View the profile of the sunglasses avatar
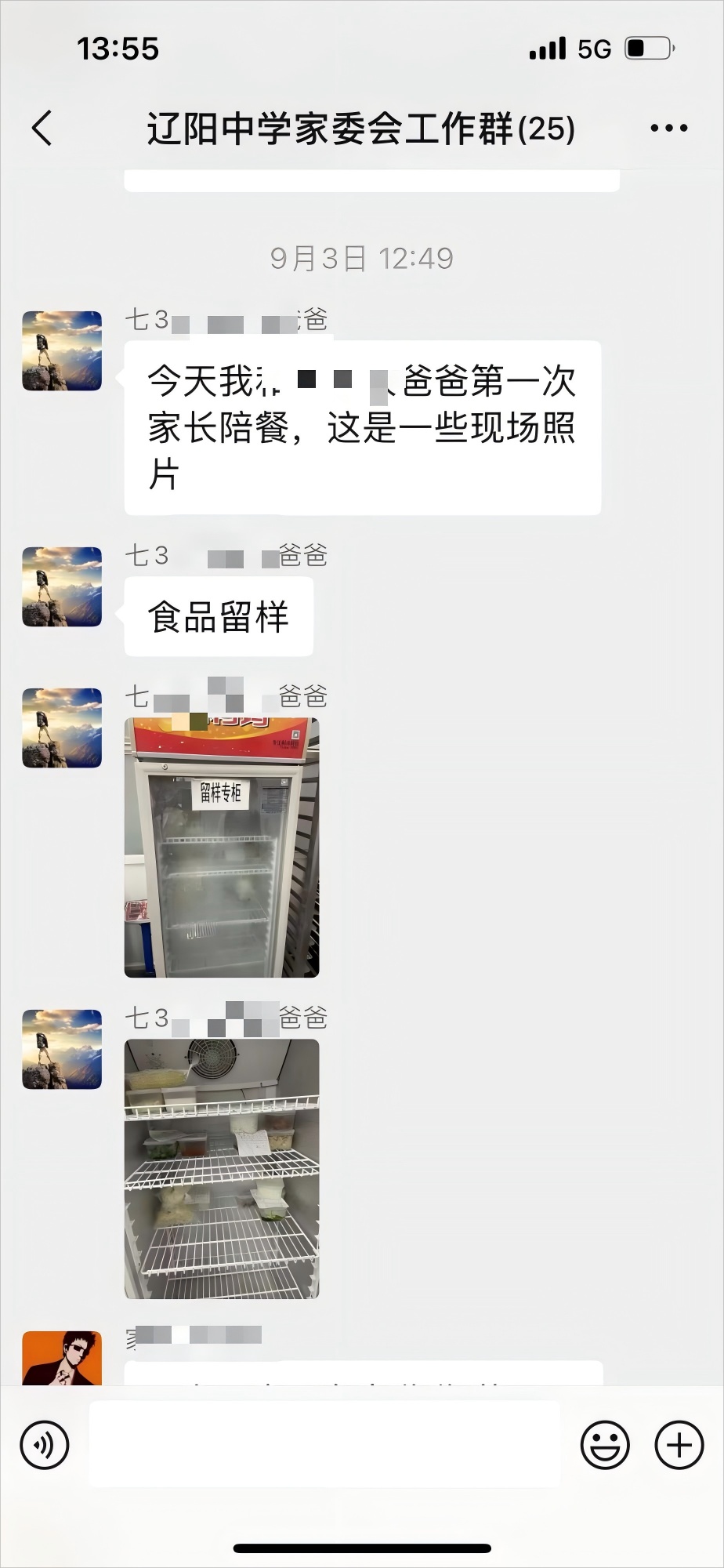 (x=62, y=1358)
